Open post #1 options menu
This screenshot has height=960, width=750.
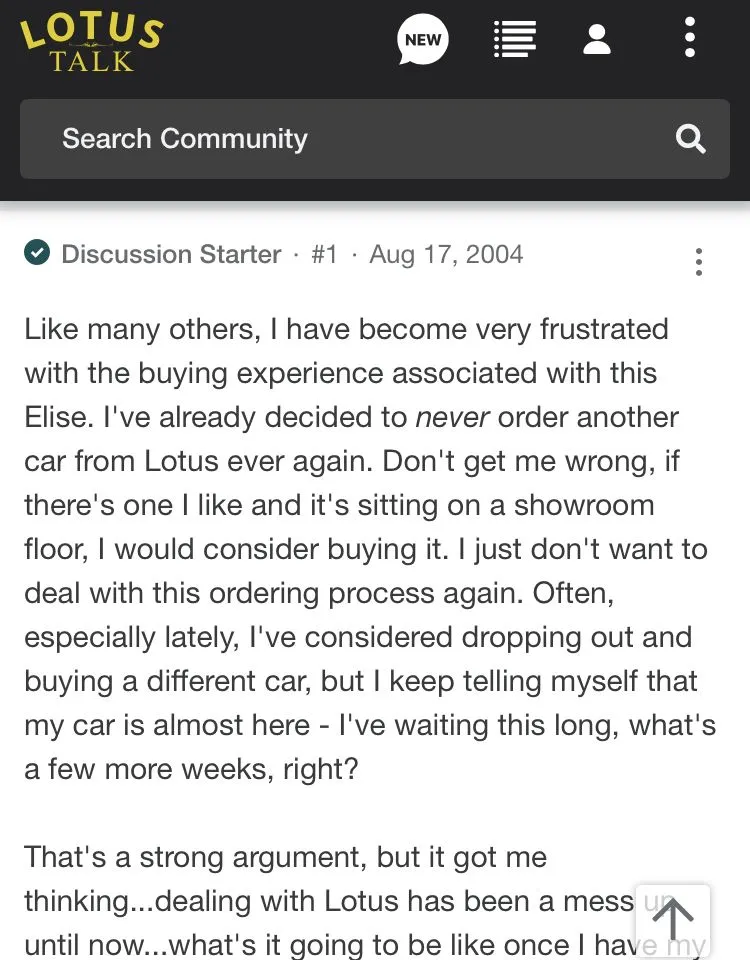coord(698,262)
